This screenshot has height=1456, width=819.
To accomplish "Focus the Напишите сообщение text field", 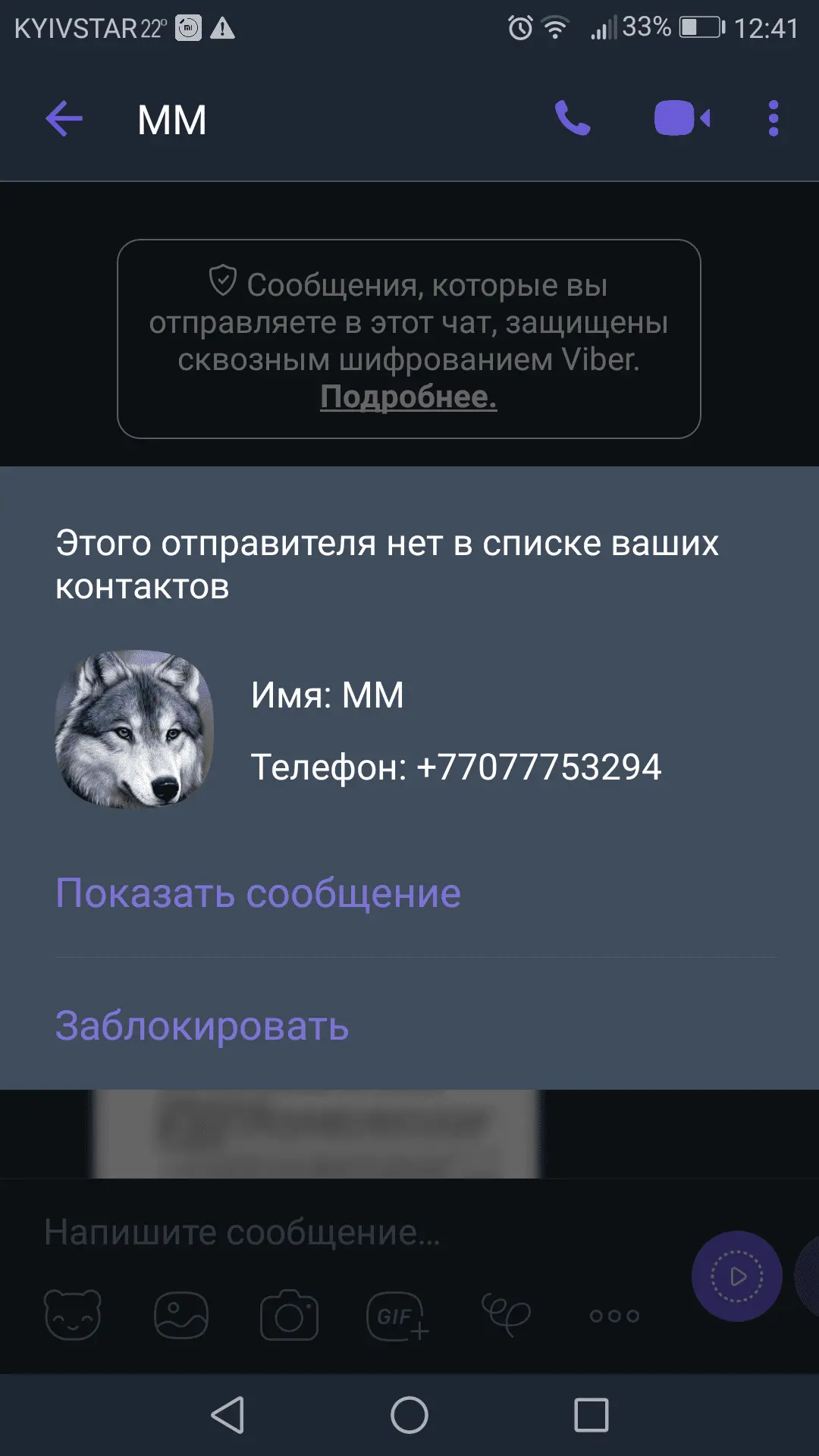I will [x=341, y=1232].
